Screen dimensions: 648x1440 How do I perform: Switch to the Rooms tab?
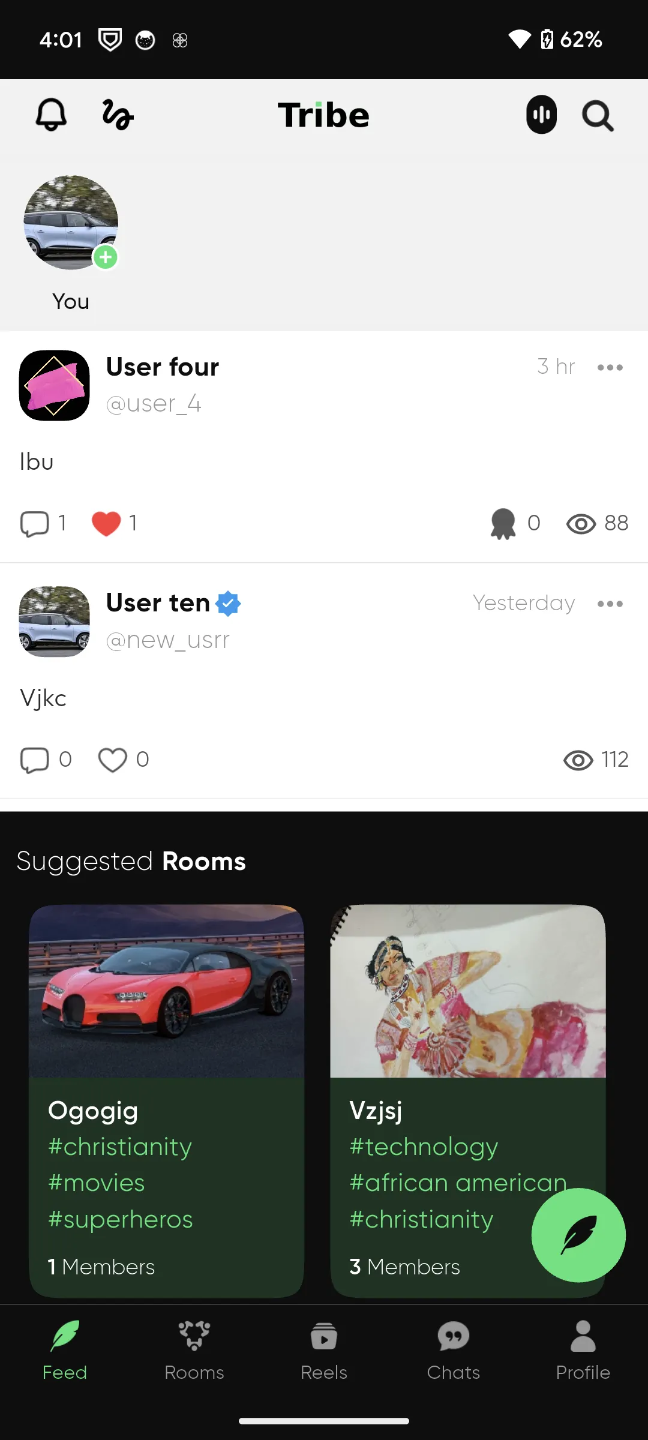(194, 1350)
